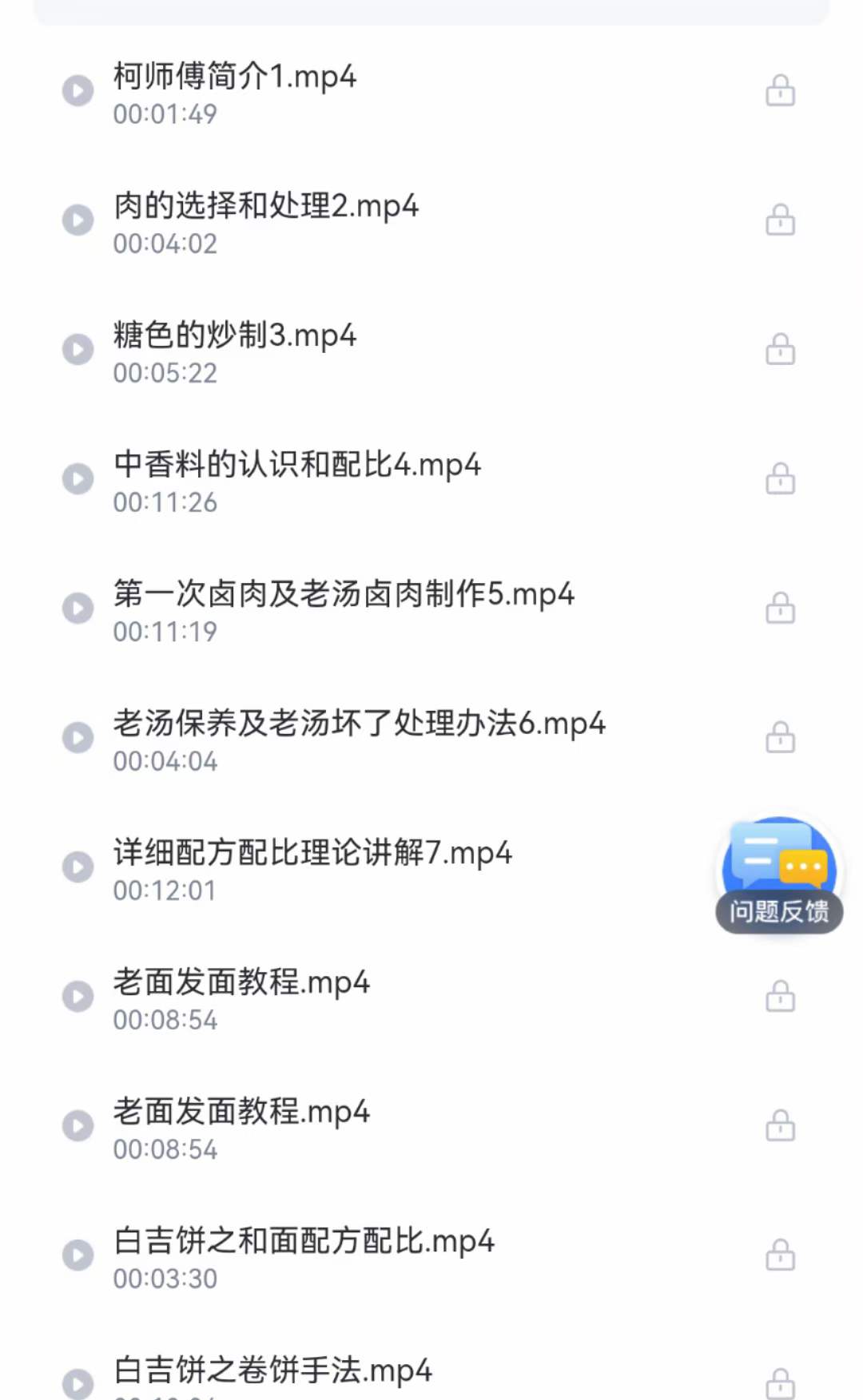863x1400 pixels.
Task: Click the duration 00:11:26 under 中香料的认识和配比4.mp4
Action: point(165,502)
